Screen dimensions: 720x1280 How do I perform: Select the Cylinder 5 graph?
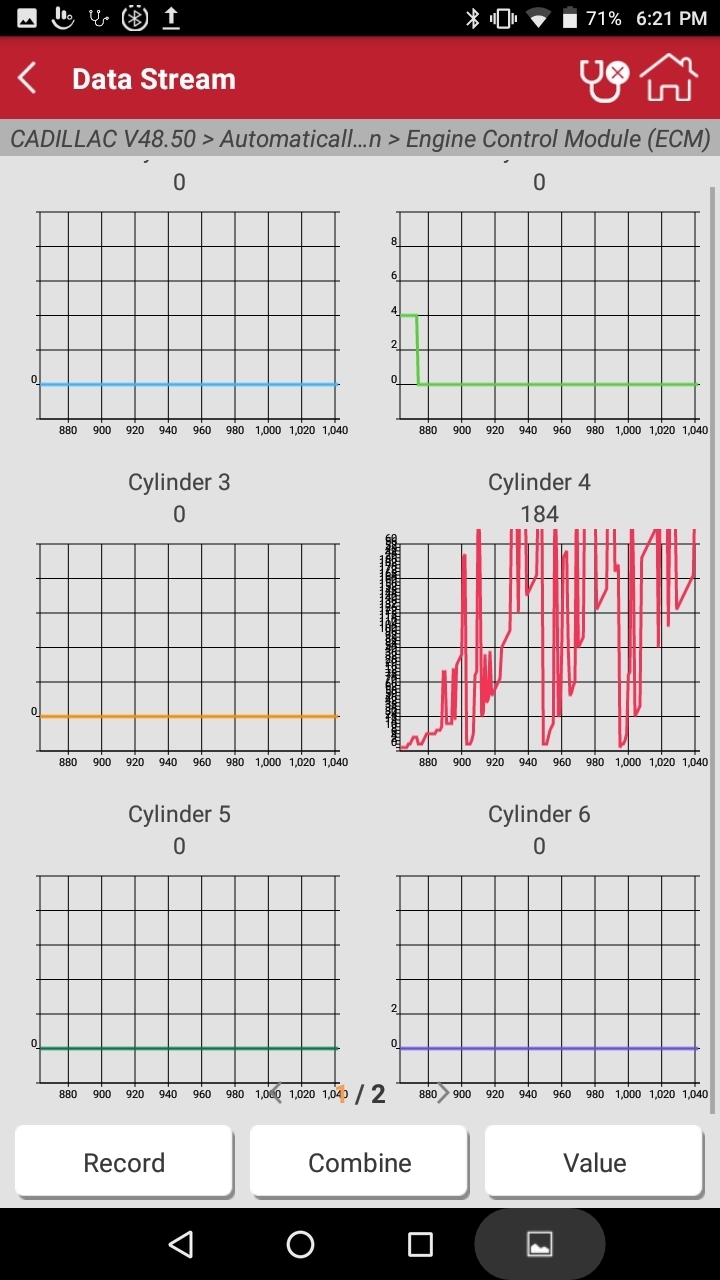click(x=188, y=977)
